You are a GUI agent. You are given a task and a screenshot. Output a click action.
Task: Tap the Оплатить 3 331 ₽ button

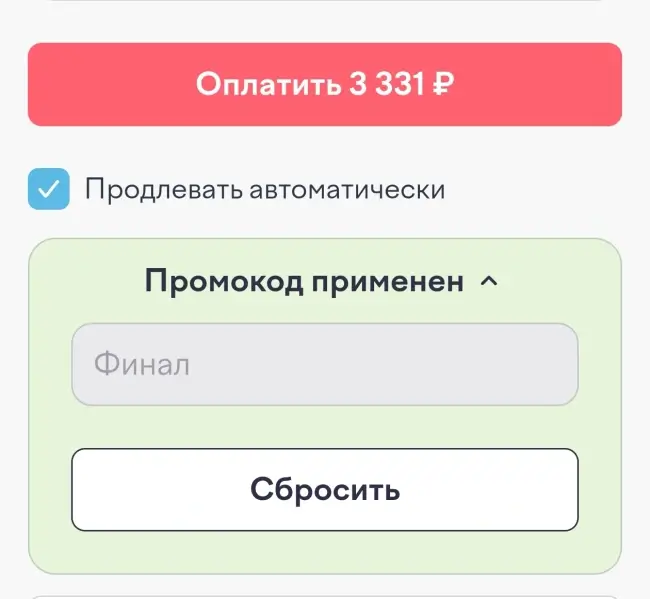[x=324, y=84]
